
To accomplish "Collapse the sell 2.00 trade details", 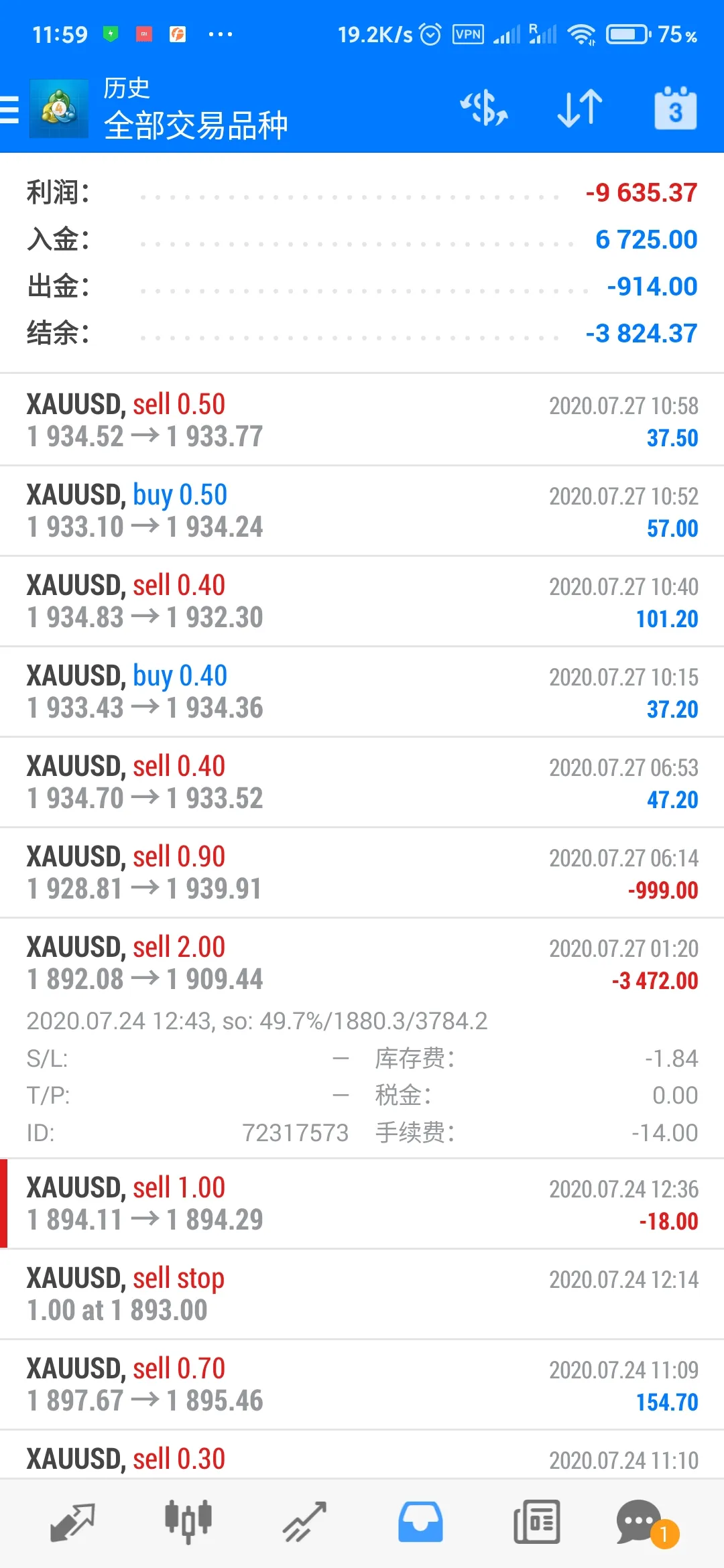I will point(362,1038).
